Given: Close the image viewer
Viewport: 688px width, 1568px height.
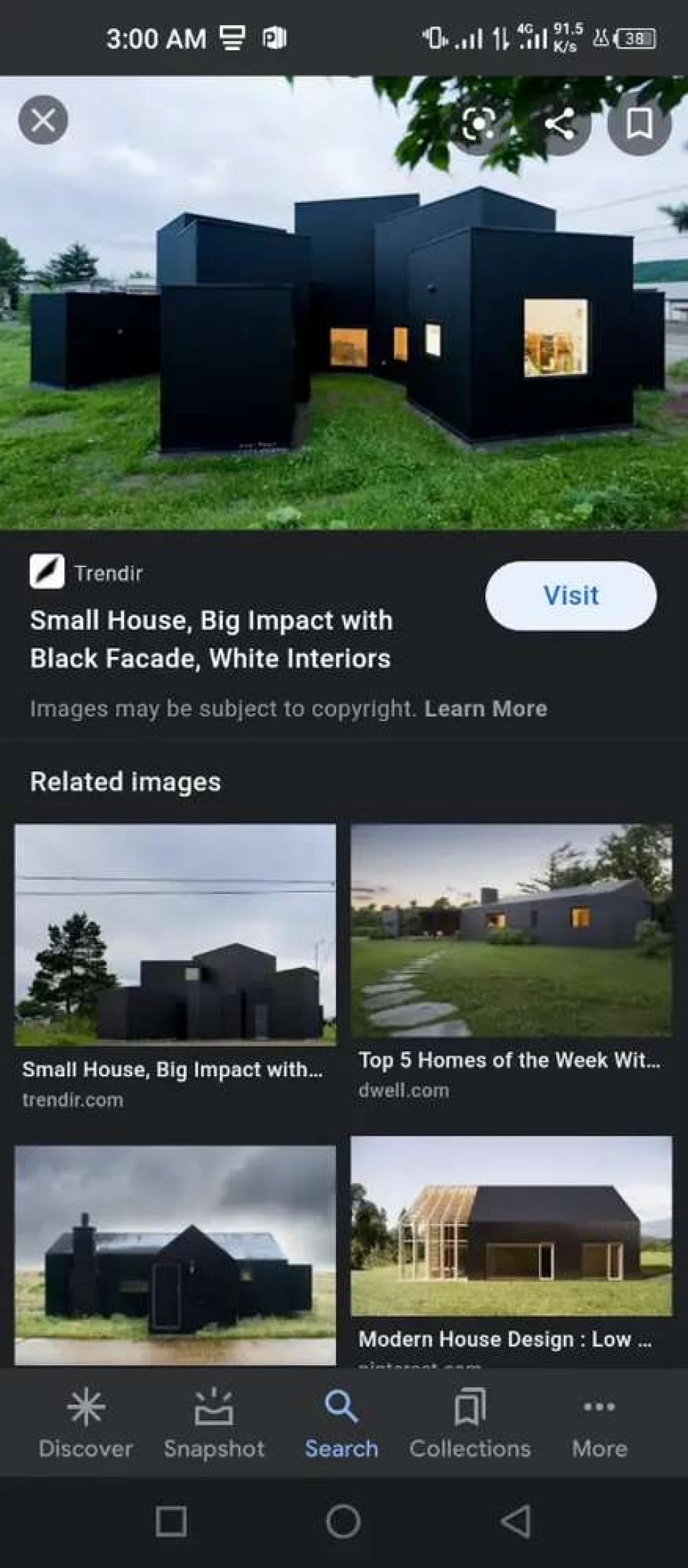Looking at the screenshot, I should pos(43,120).
